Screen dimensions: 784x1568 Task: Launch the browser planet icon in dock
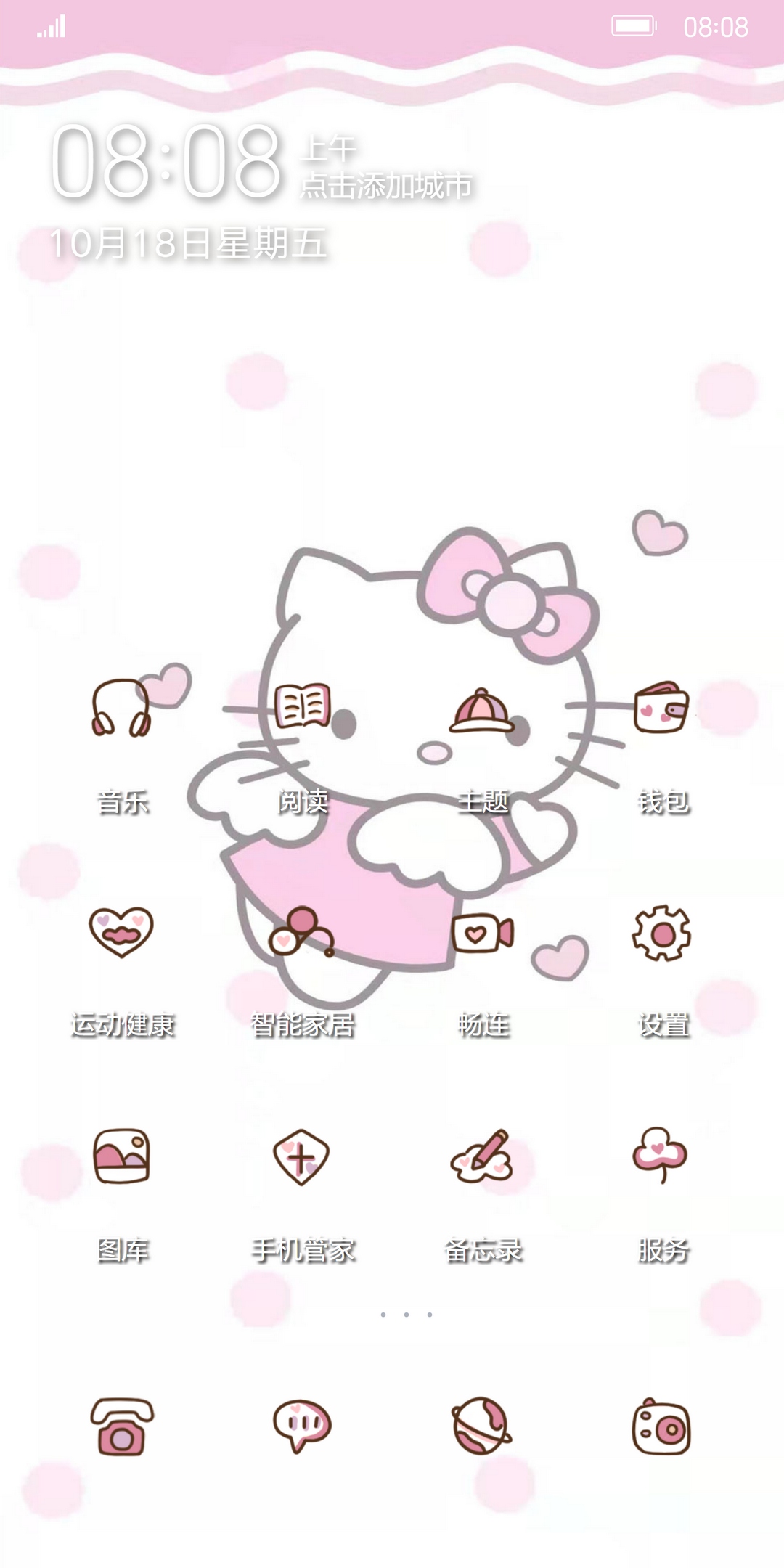pyautogui.click(x=482, y=1427)
